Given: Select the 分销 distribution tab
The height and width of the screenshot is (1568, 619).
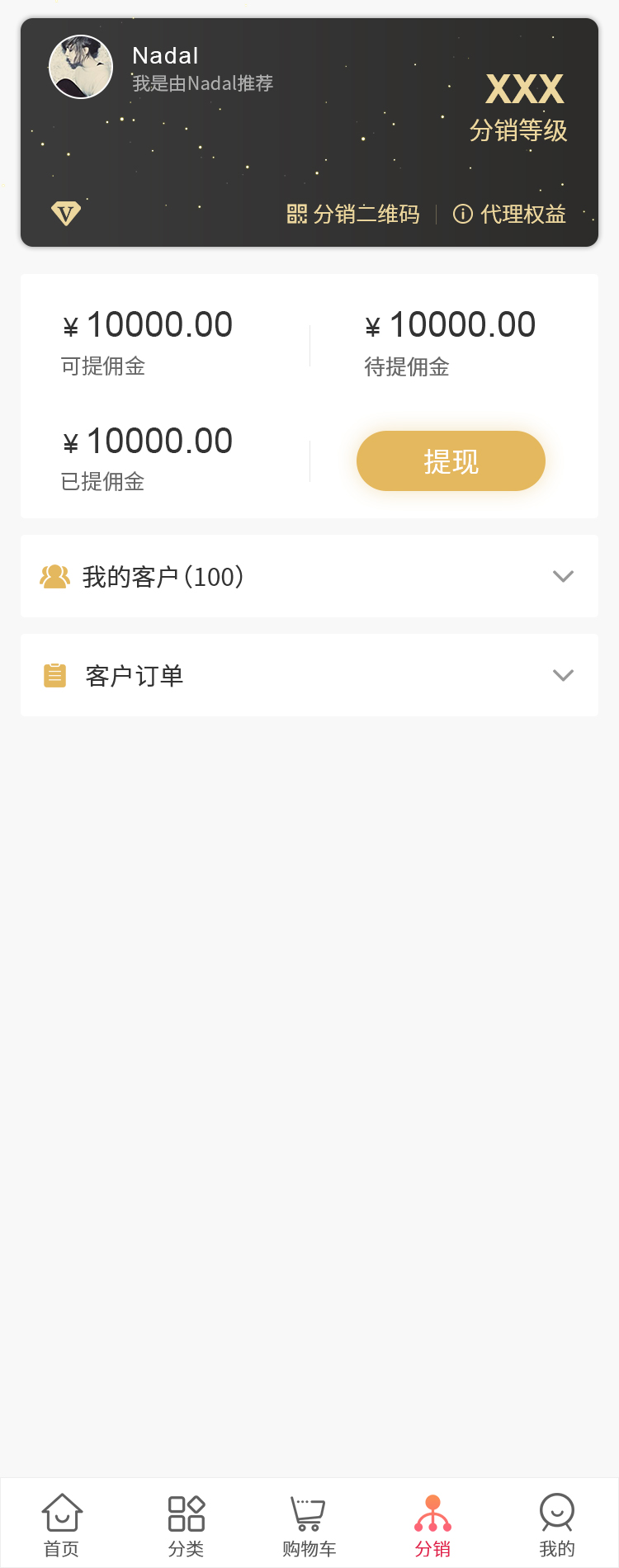Looking at the screenshot, I should coord(432,1523).
